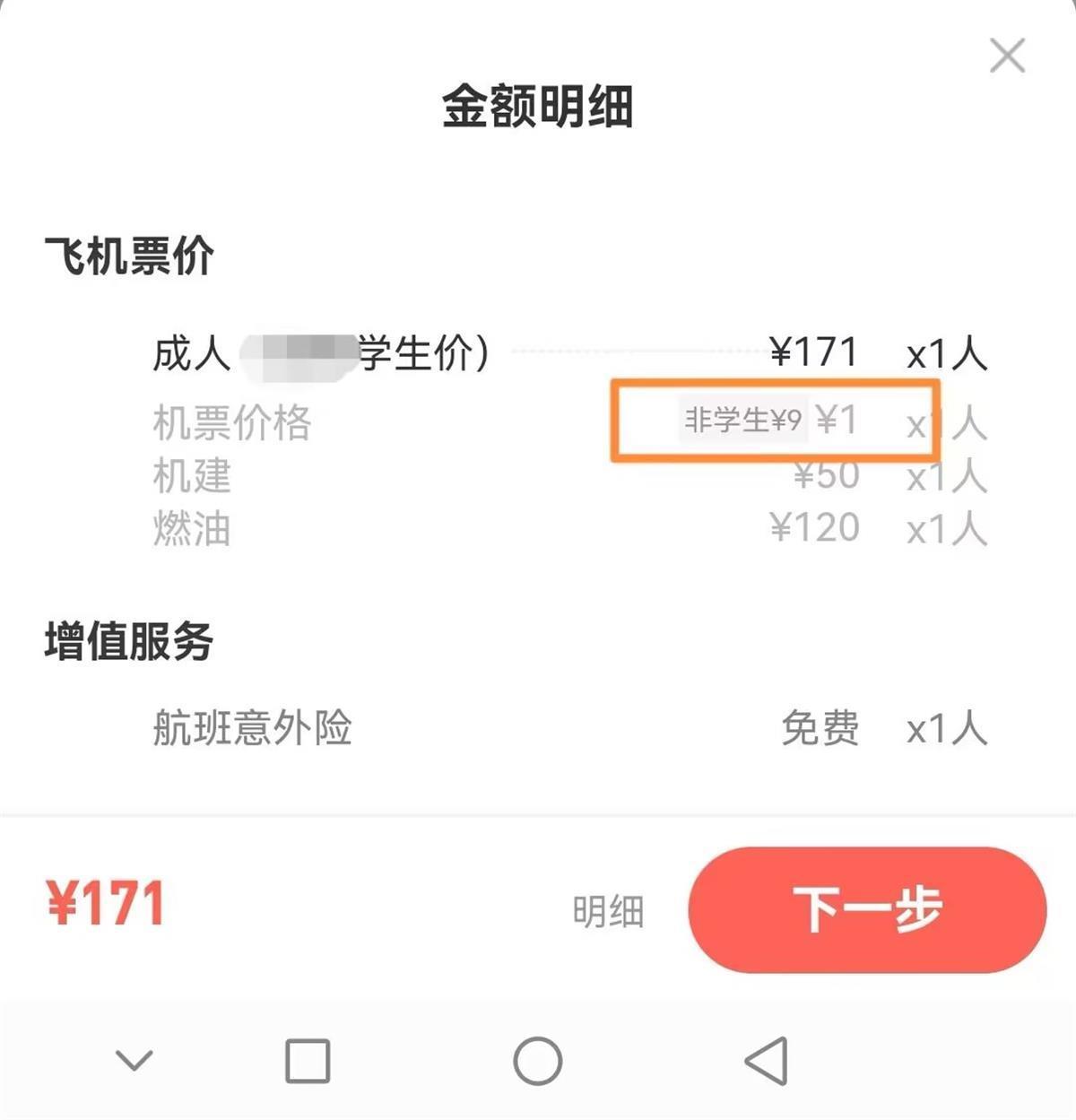This screenshot has width=1076, height=1120.
Task: Tap 下一步 to continue booking
Action: (867, 909)
